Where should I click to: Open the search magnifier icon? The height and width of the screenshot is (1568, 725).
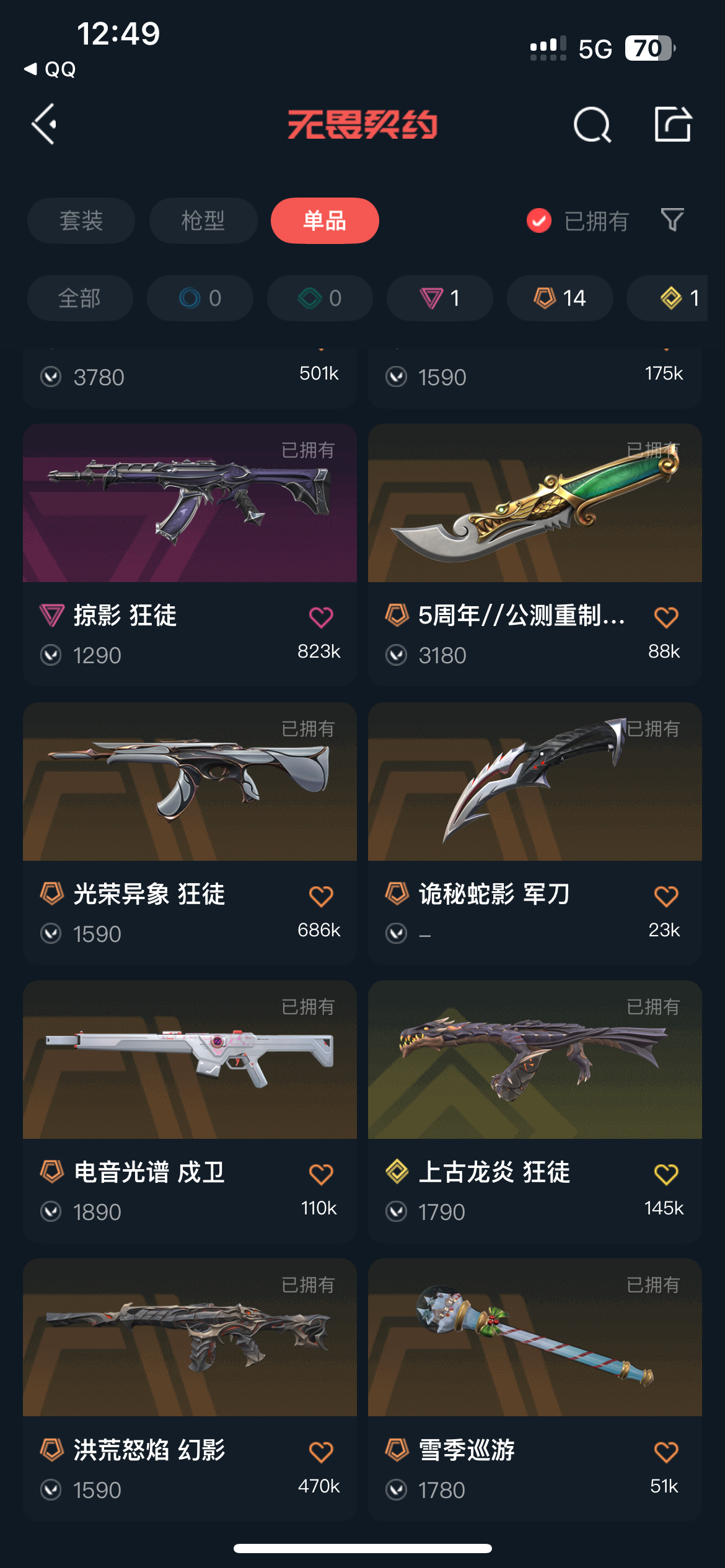coord(592,124)
